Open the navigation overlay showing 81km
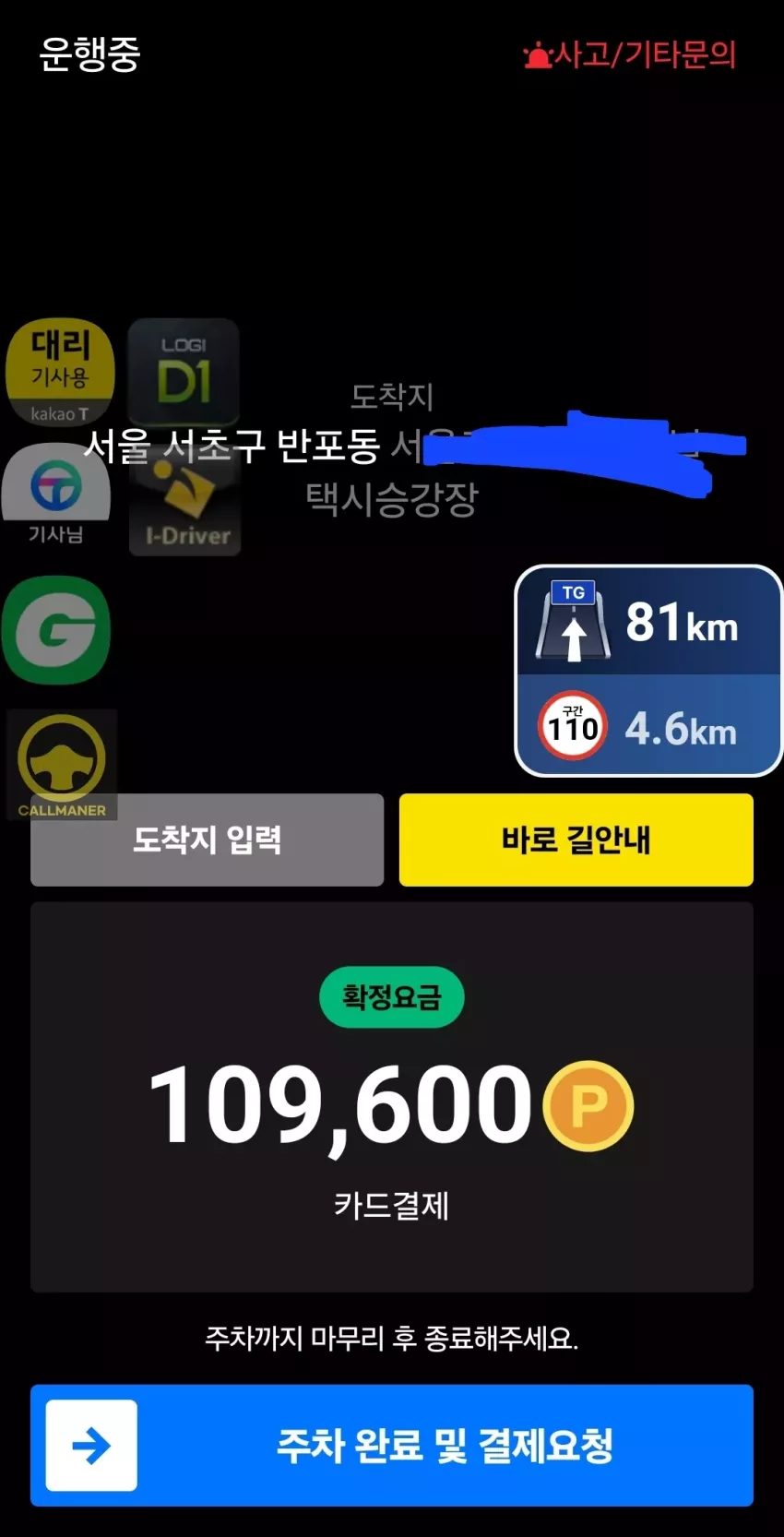Screen dimensions: 784x1537 648,671
